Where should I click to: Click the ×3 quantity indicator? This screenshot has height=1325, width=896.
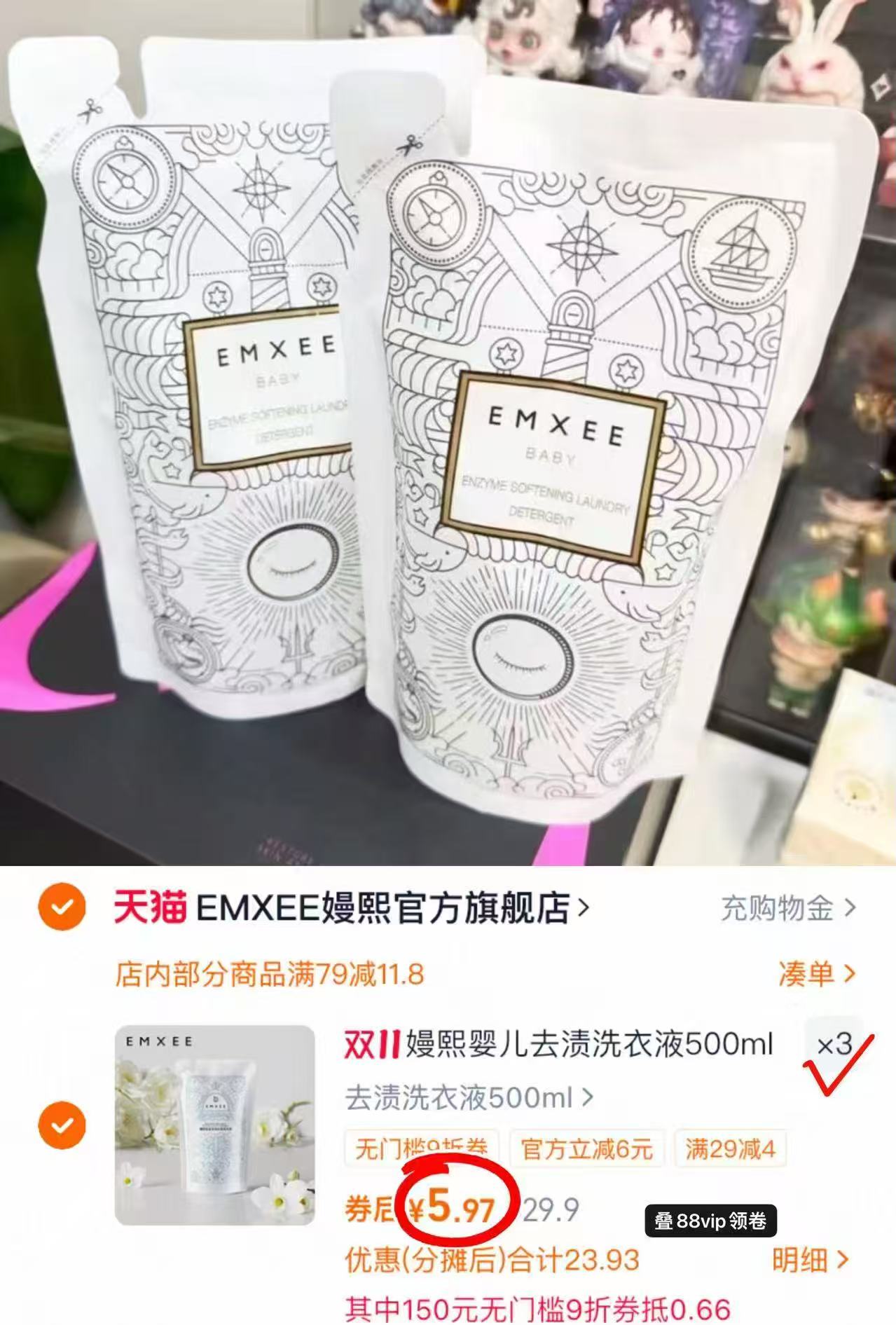point(834,1044)
